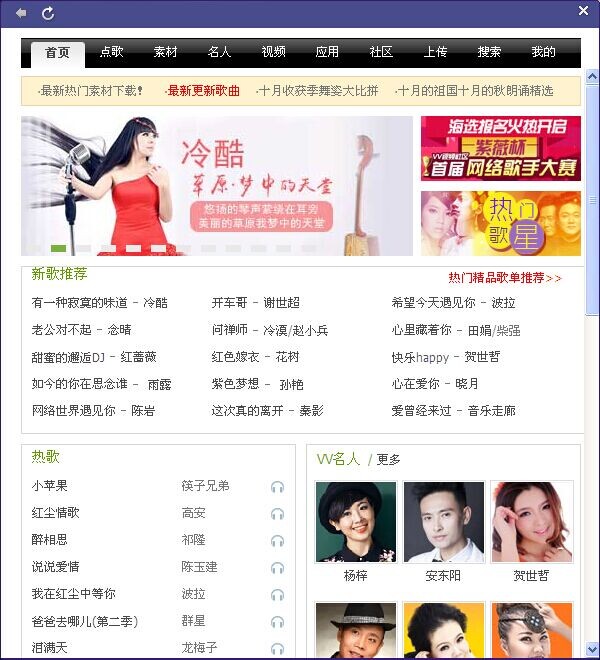Open the 视频 tab
Screen dimensions: 600x660
(x=274, y=52)
